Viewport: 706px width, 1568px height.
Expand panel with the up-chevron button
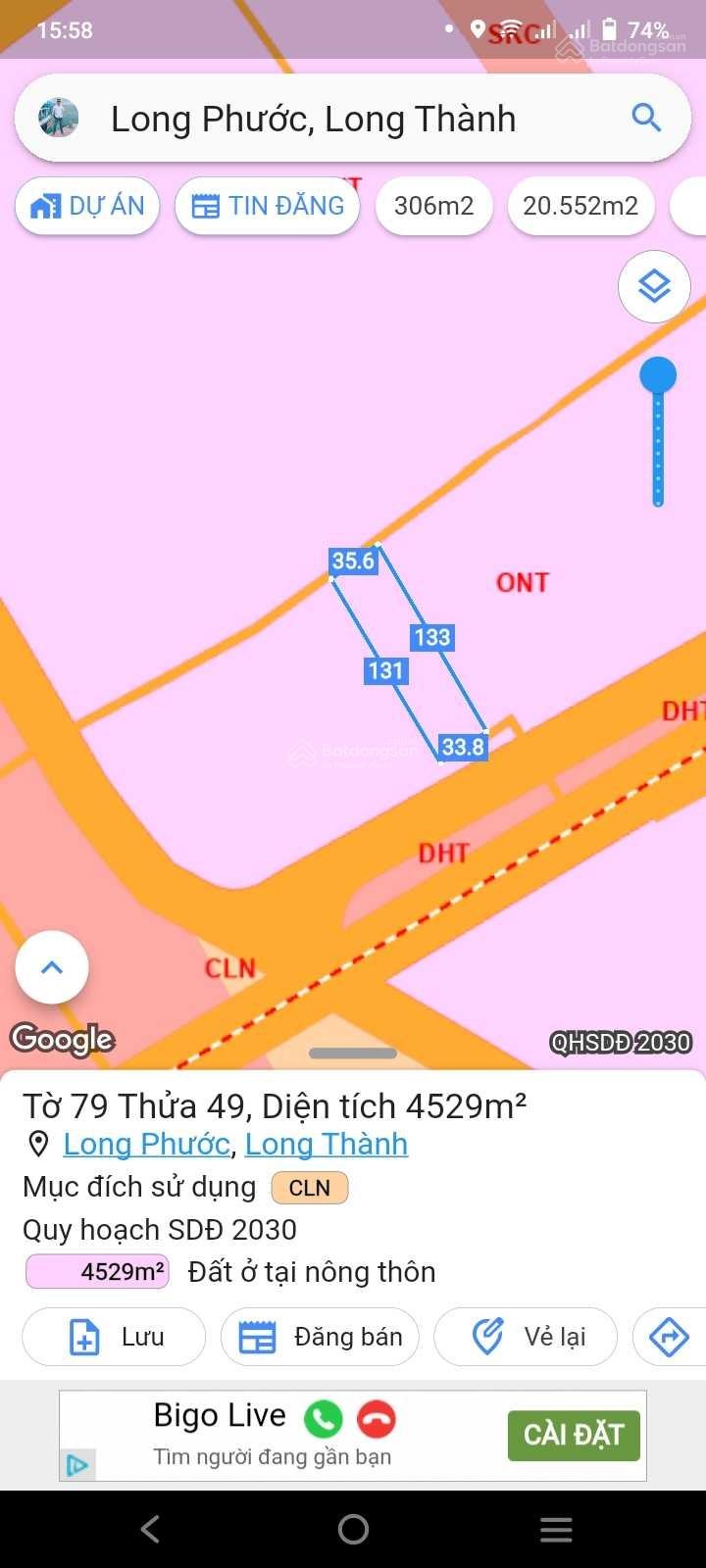52,967
